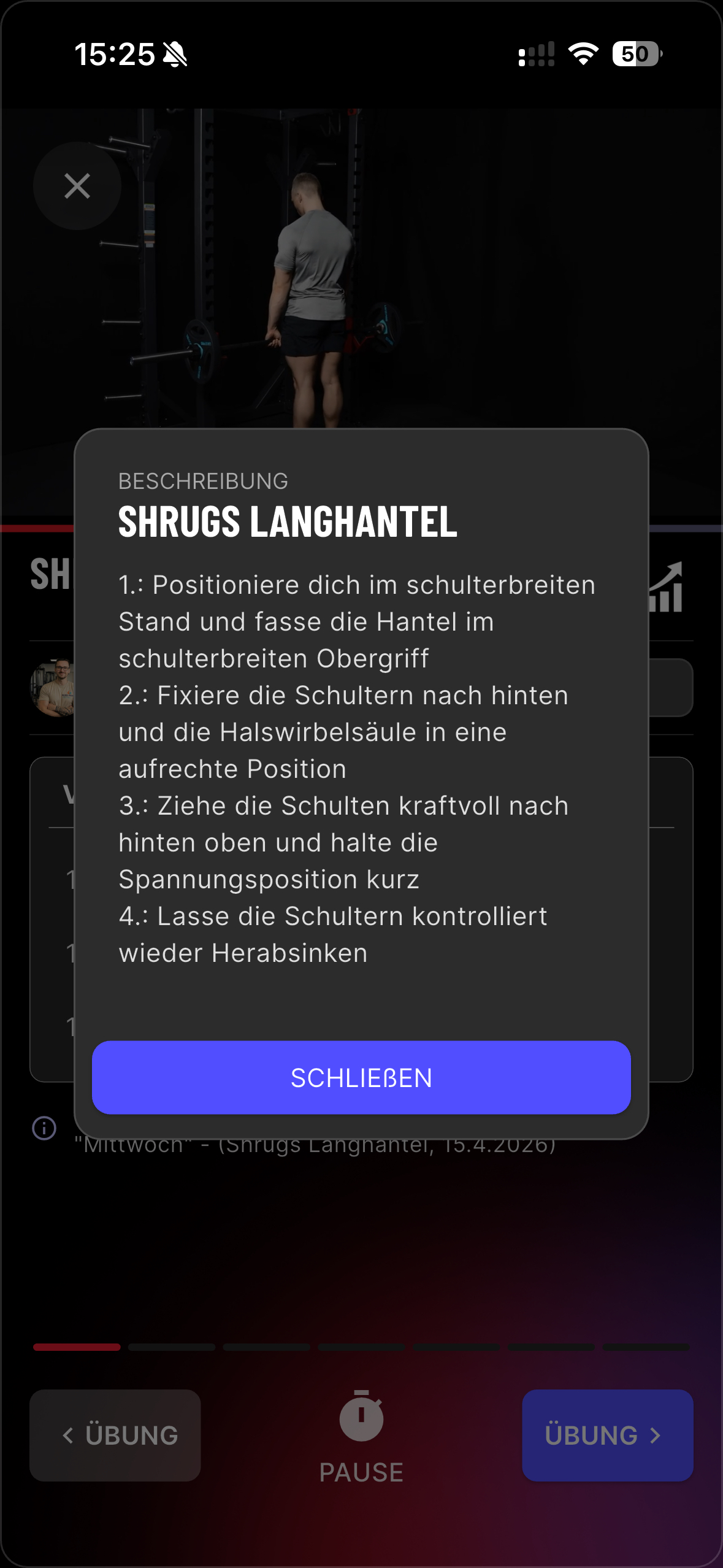Dismiss the video overlay with the X icon

coord(77,186)
